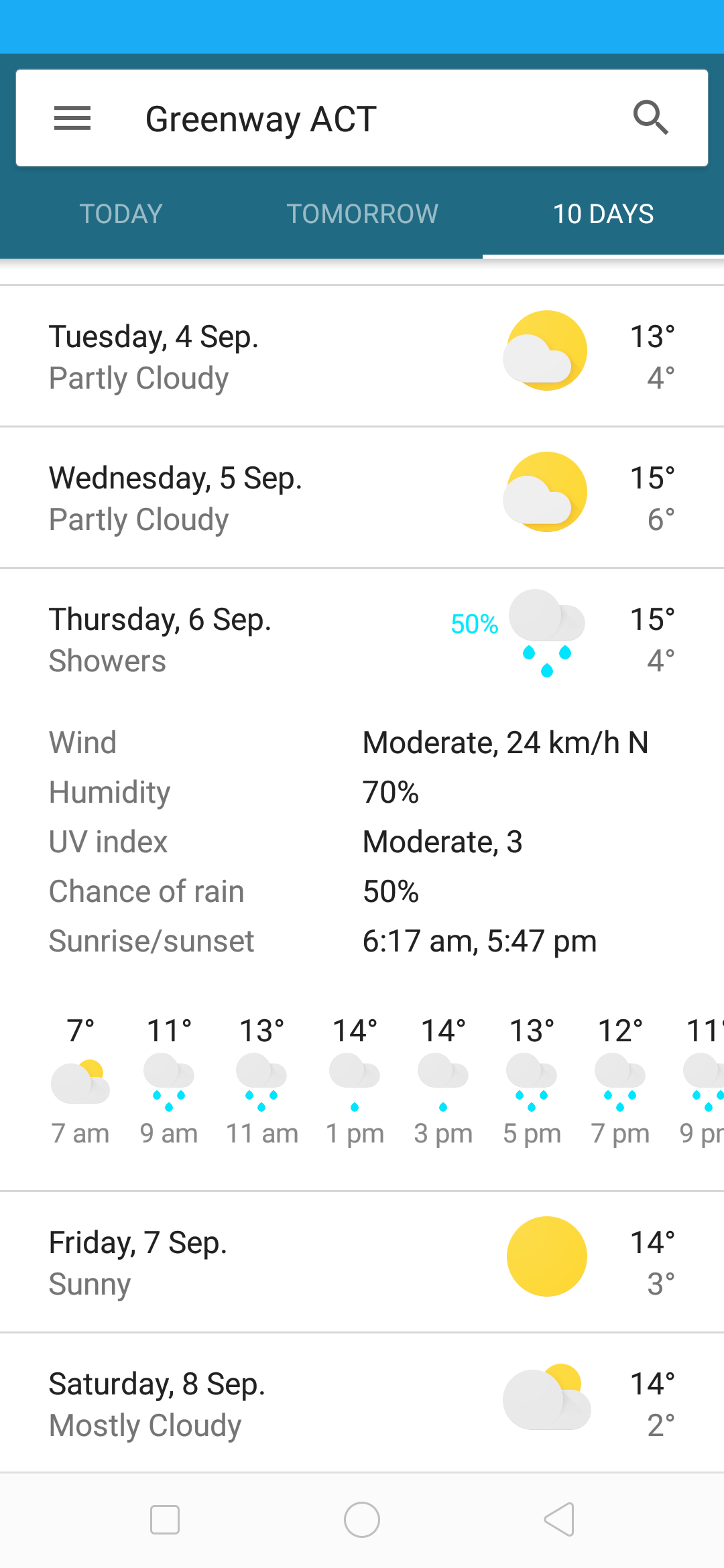Viewport: 724px width, 1568px height.
Task: Select the 10 Days tab
Action: pos(603,214)
